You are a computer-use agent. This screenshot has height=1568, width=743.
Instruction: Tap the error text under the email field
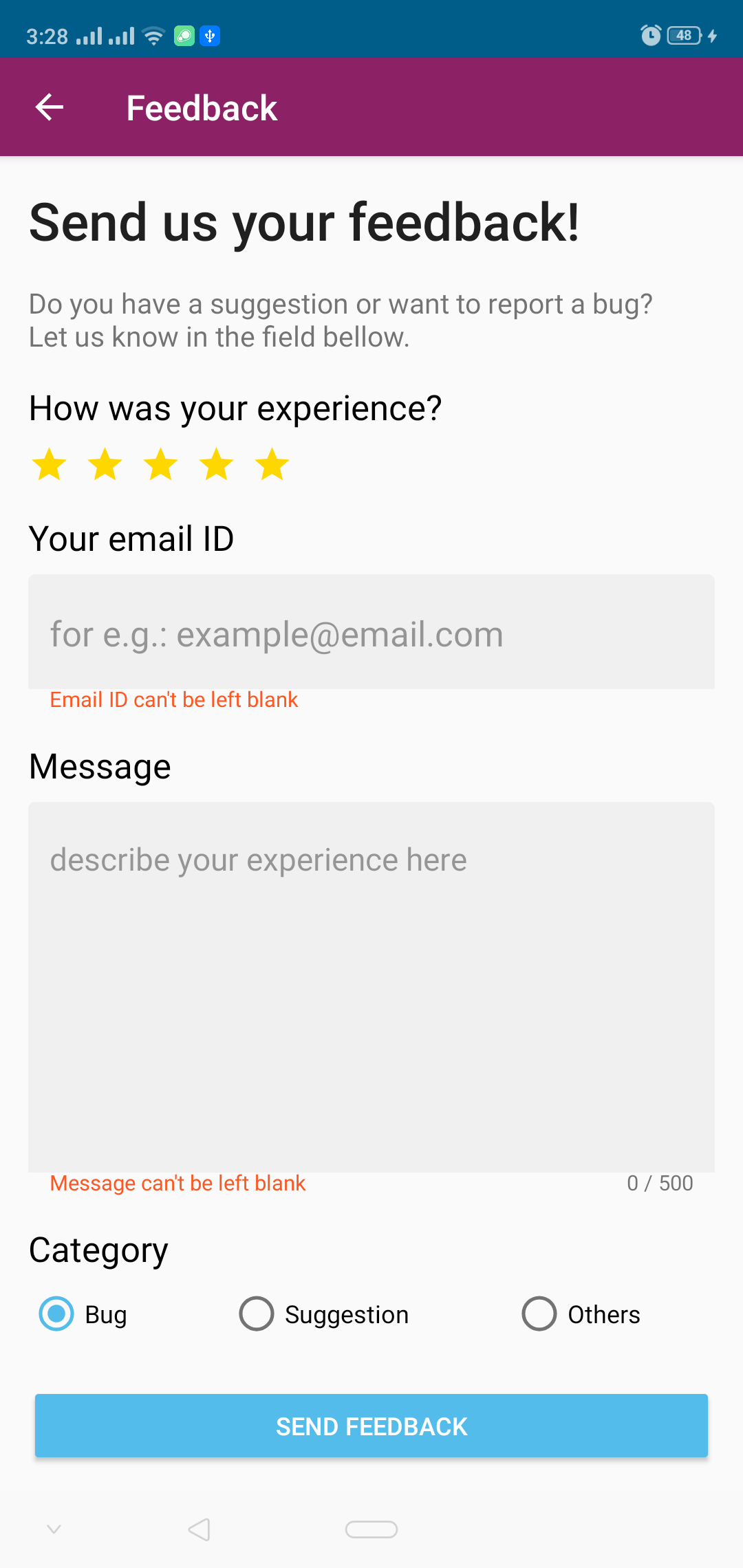click(173, 699)
